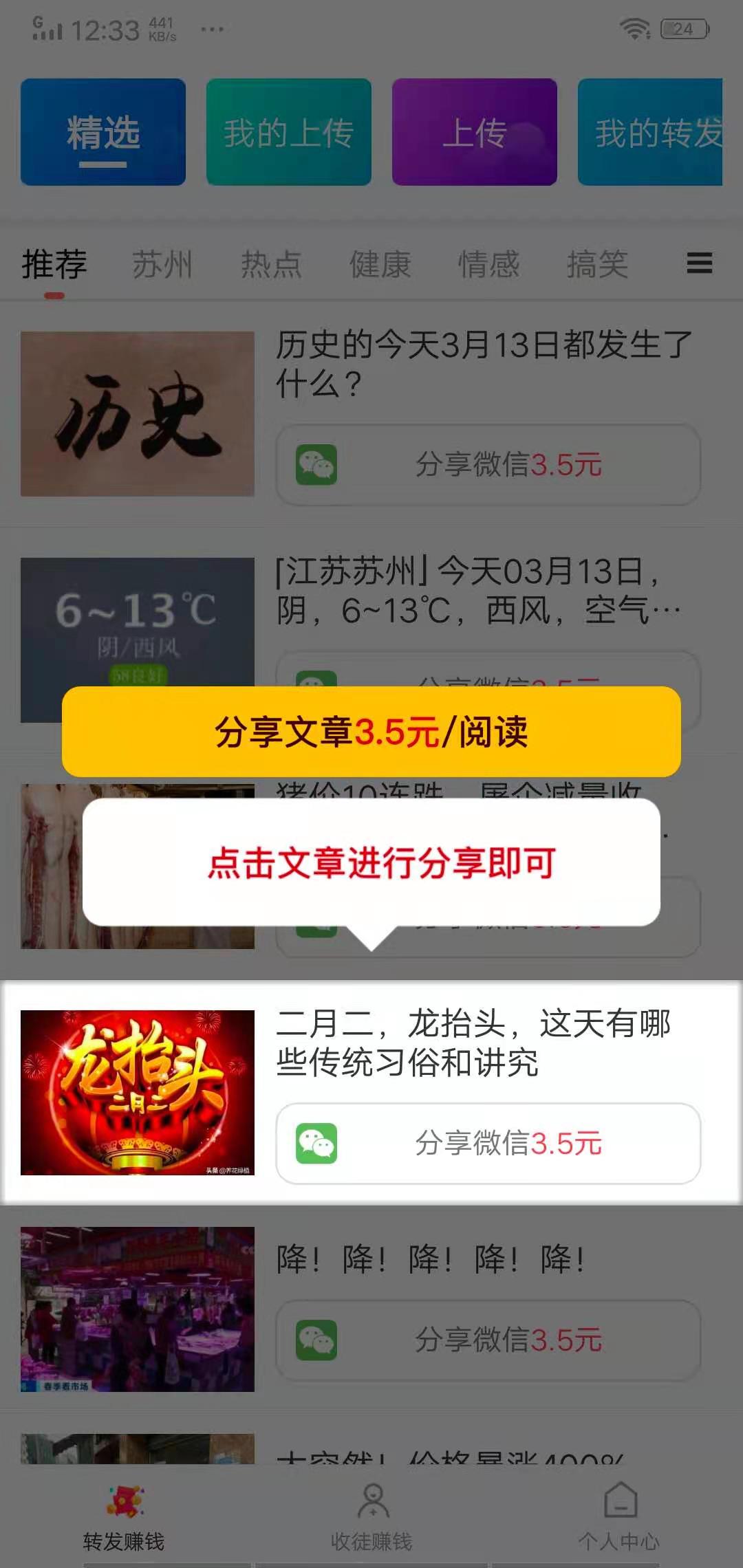743x1568 pixels.
Task: Select the 精选 button at the top
Action: point(102,132)
